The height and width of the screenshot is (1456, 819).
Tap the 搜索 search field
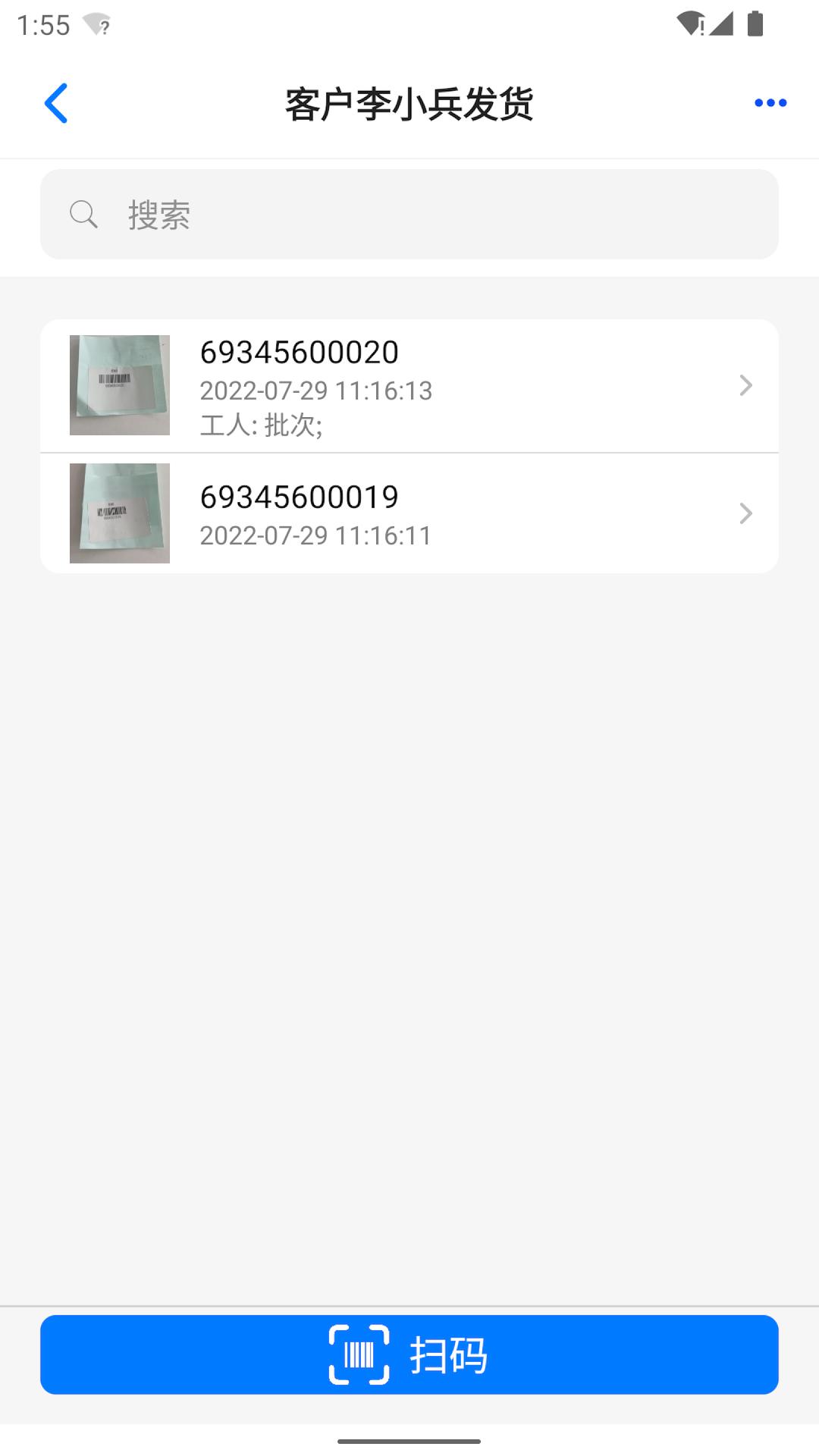[x=409, y=215]
